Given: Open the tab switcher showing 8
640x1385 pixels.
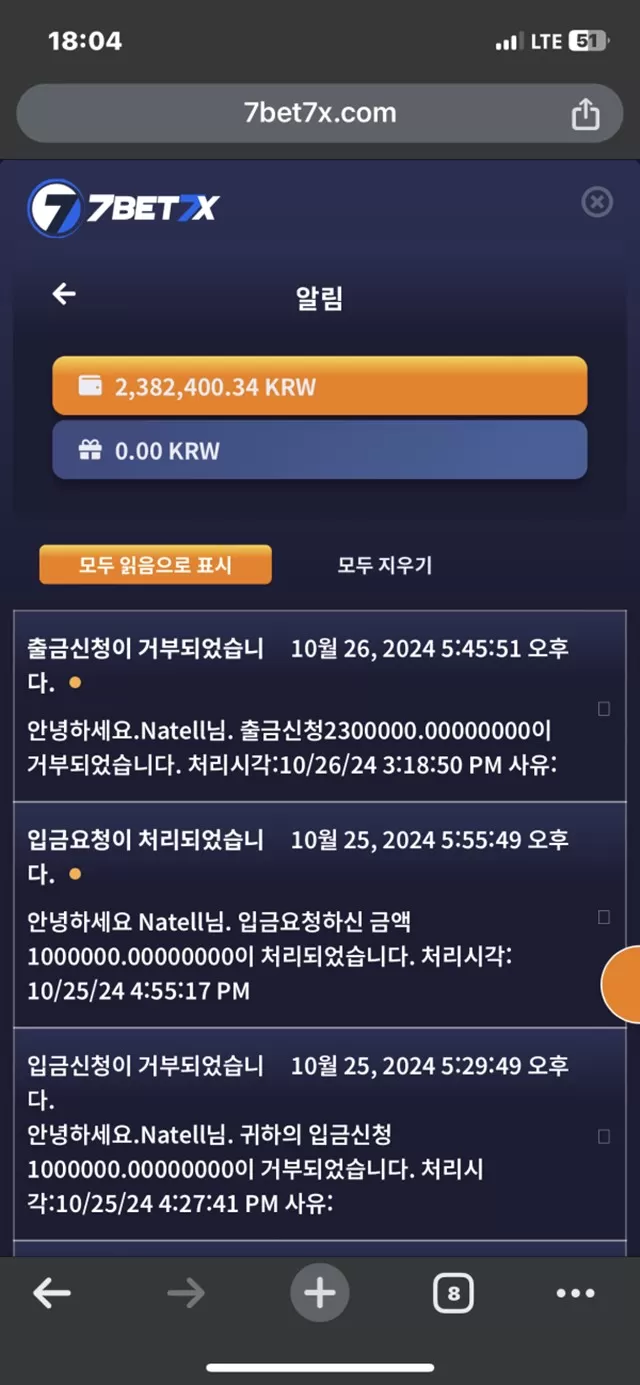Looking at the screenshot, I should (x=453, y=1293).
